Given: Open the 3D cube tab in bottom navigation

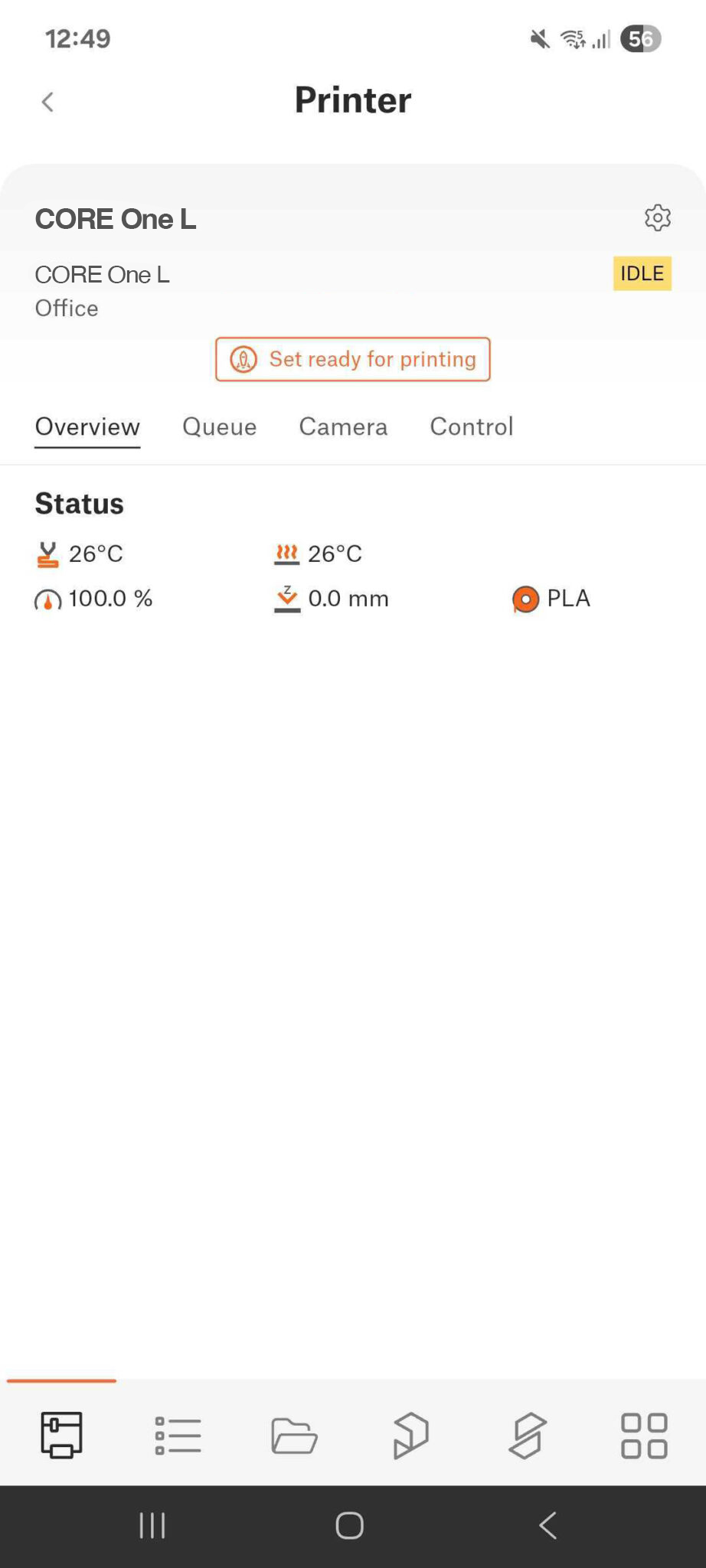Looking at the screenshot, I should point(411,1435).
